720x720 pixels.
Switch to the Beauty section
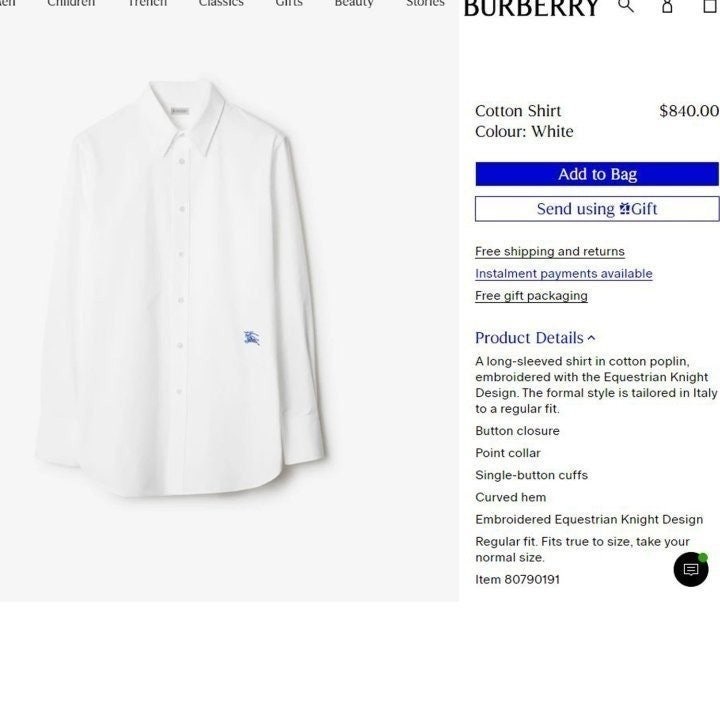pos(354,4)
